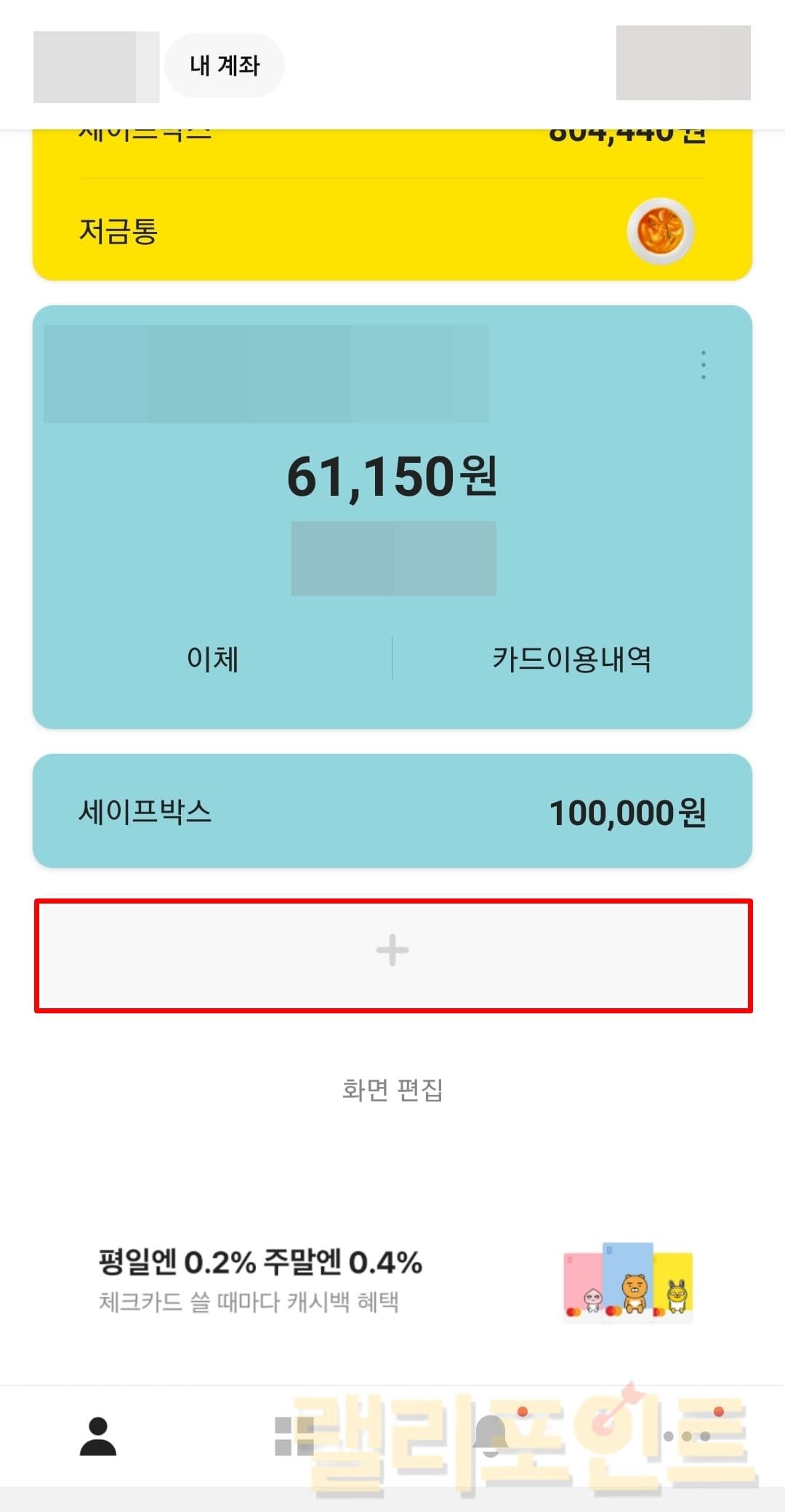785x1512 pixels.
Task: Switch to the three-dot more tab
Action: click(687, 1436)
